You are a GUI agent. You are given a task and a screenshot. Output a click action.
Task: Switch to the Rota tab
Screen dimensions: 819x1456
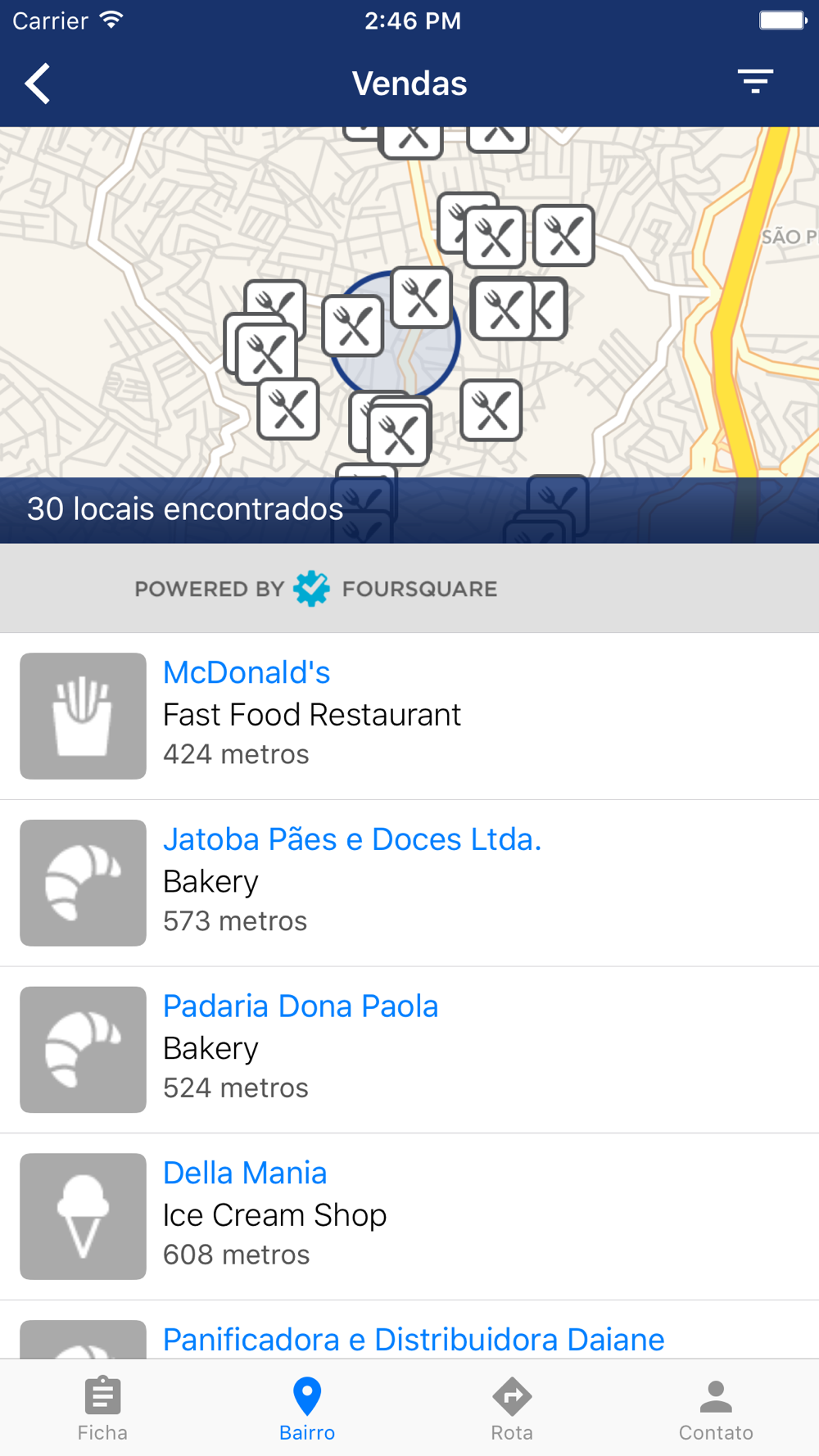click(512, 1409)
